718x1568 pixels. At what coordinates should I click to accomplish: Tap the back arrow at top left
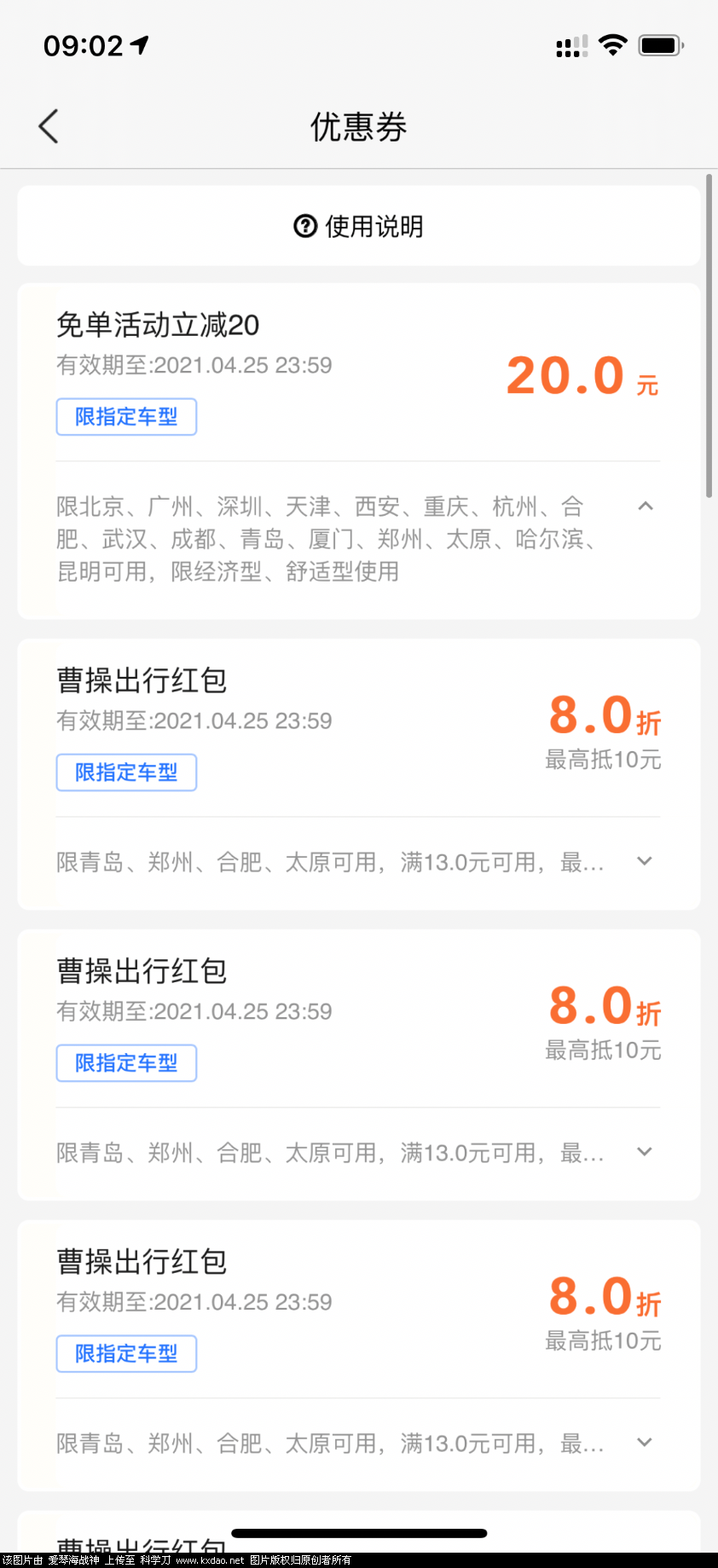point(48,125)
